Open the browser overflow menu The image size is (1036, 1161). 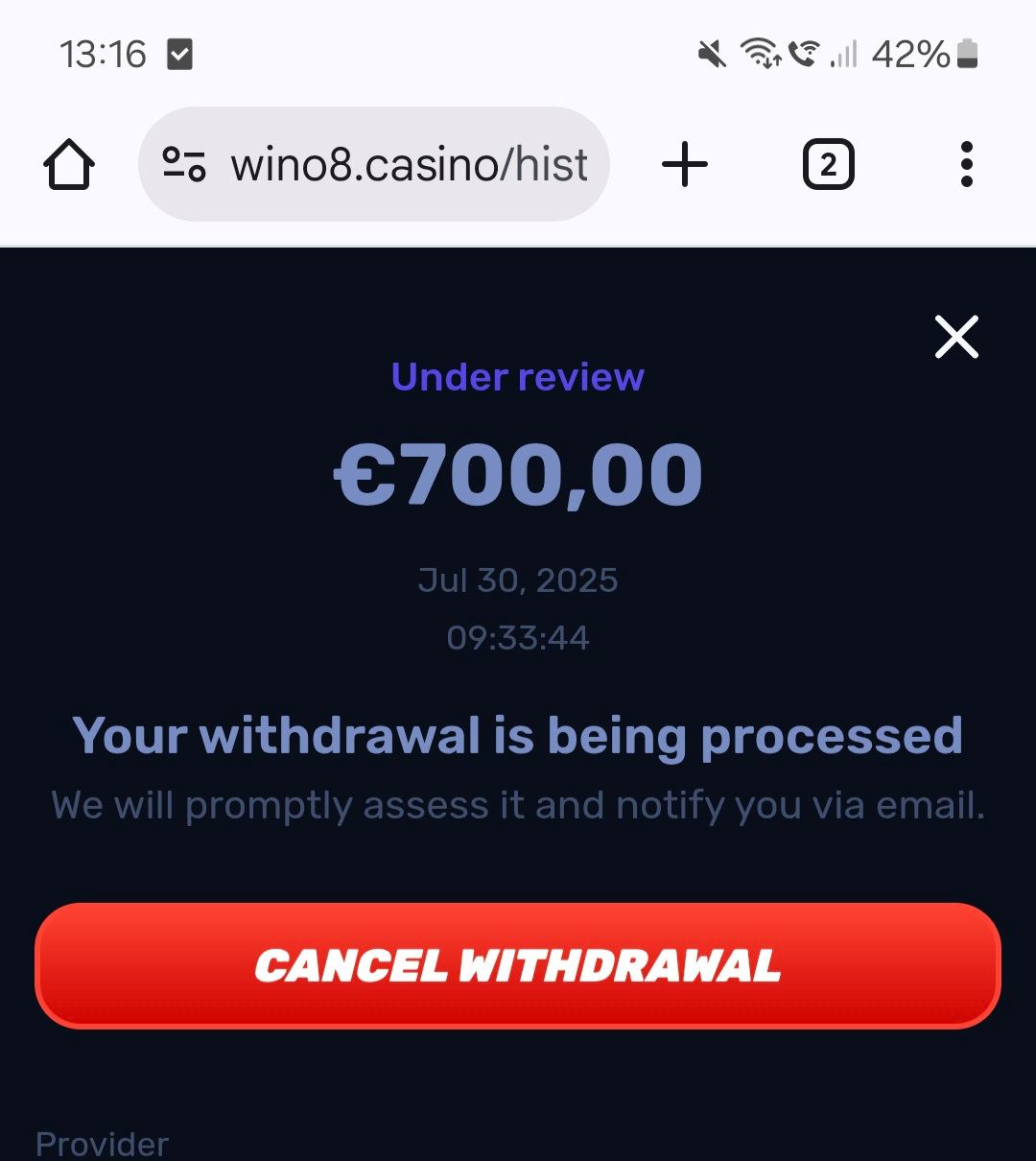click(966, 165)
